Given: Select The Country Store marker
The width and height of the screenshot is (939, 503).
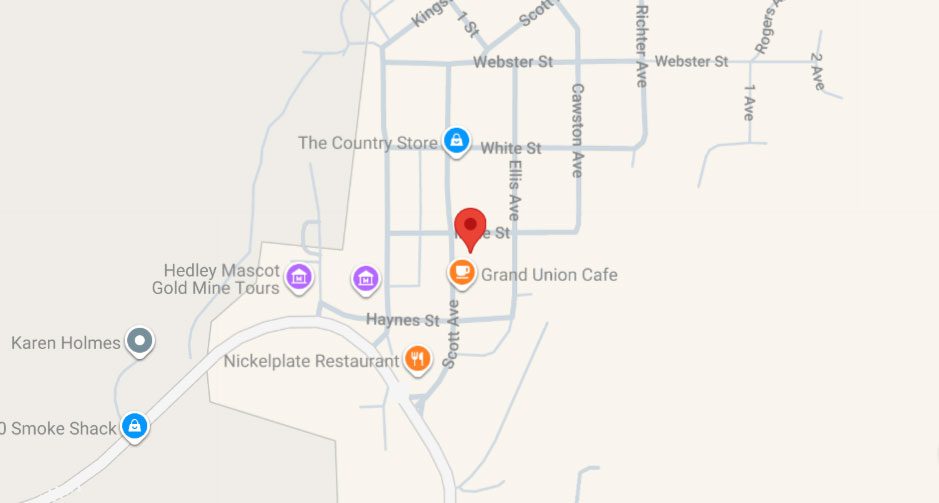Looking at the screenshot, I should tap(456, 141).
